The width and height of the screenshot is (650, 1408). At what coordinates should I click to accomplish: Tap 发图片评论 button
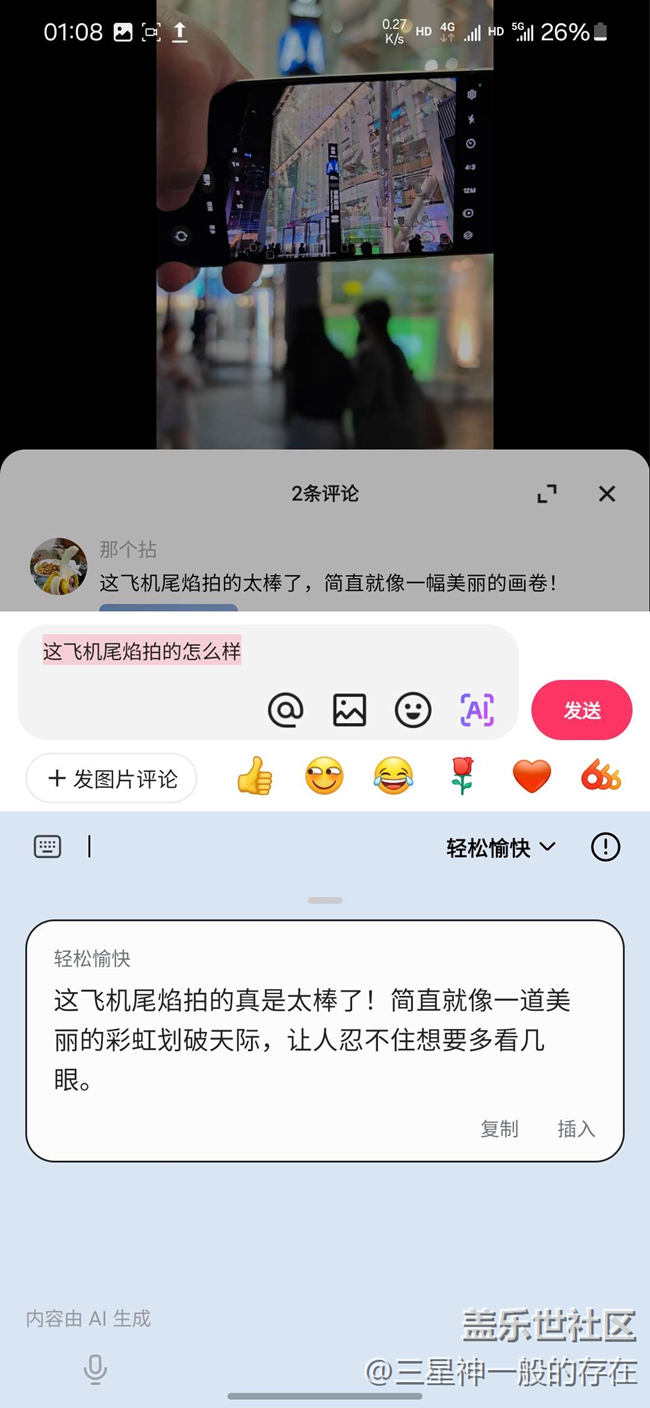pos(111,778)
